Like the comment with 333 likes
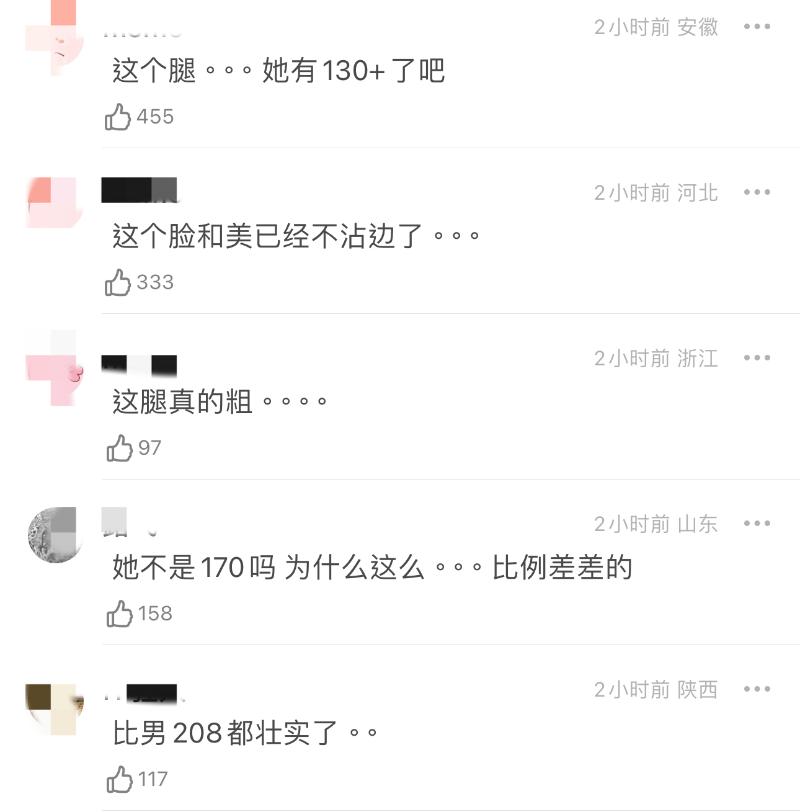This screenshot has width=800, height=812. point(119,283)
